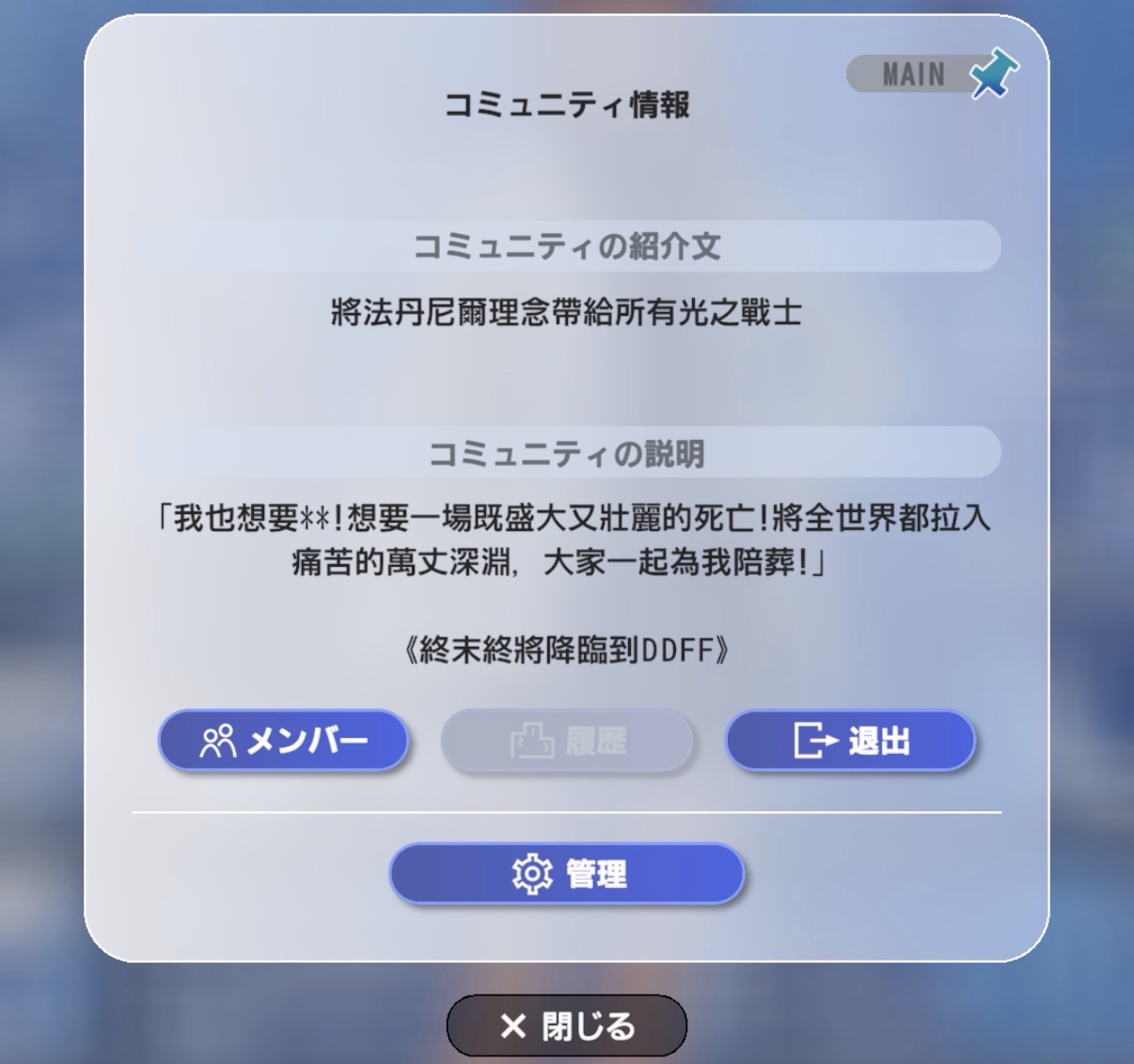Screen dimensions: 1134x1064
Task: Close dialog with 閉じる button
Action: coord(567,1025)
